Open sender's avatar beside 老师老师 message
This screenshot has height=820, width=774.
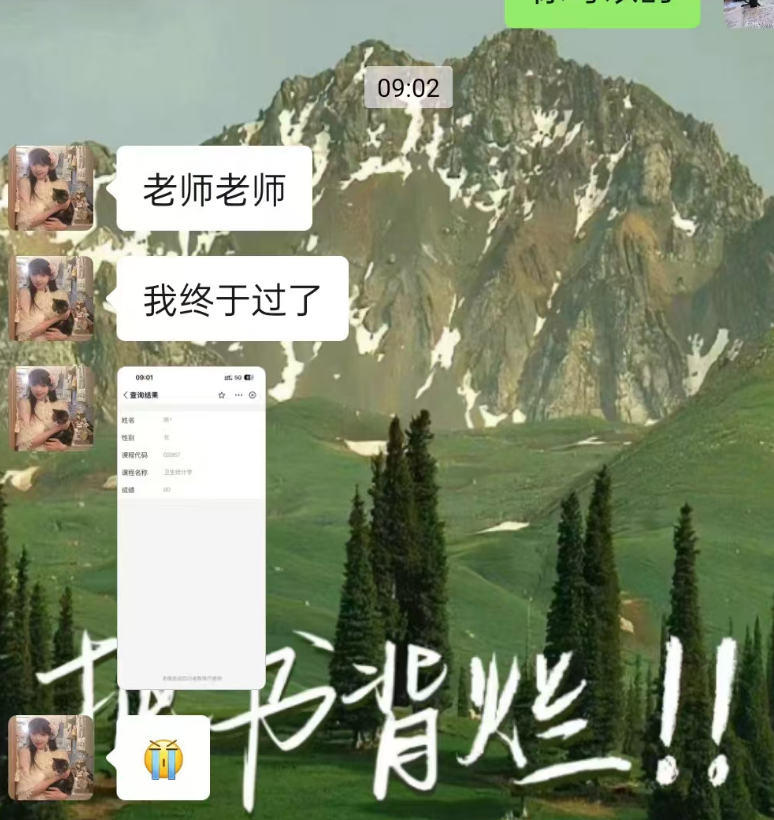(x=51, y=188)
